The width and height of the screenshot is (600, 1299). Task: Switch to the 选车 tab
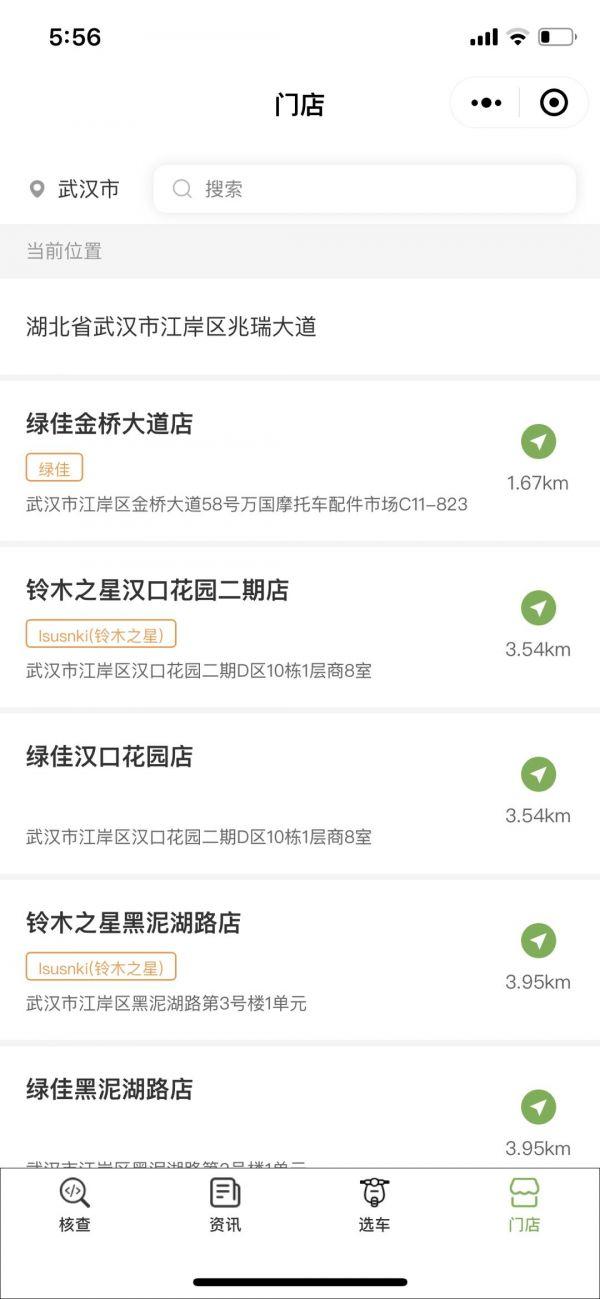(x=374, y=1205)
